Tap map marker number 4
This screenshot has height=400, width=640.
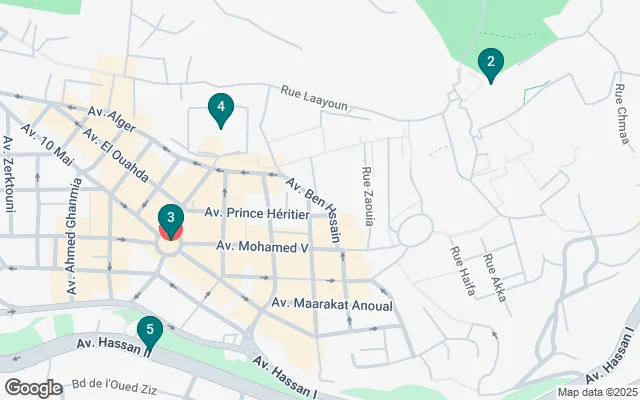click(x=220, y=108)
